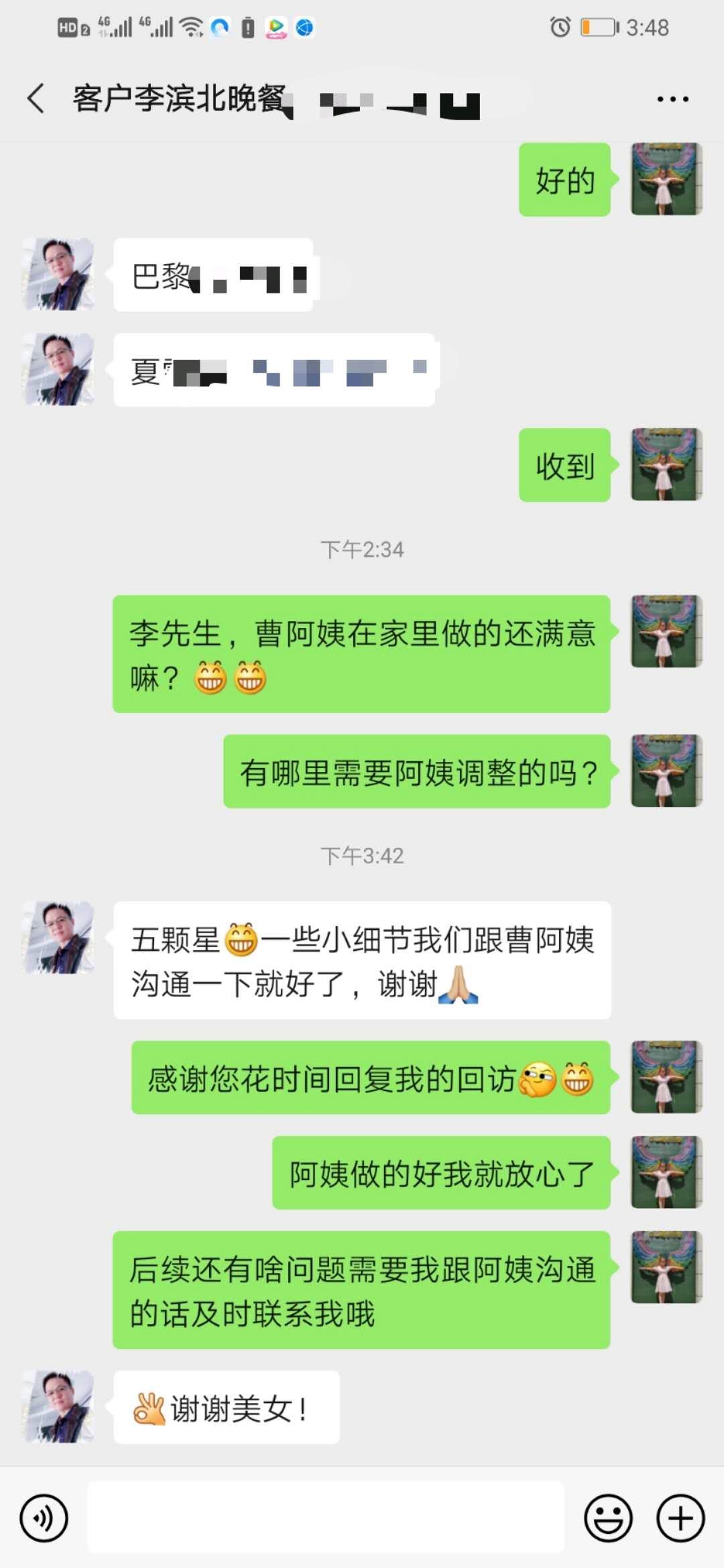Open customer's avatar beside 谢谢美女 message
Image resolution: width=724 pixels, height=1568 pixels.
point(58,1407)
